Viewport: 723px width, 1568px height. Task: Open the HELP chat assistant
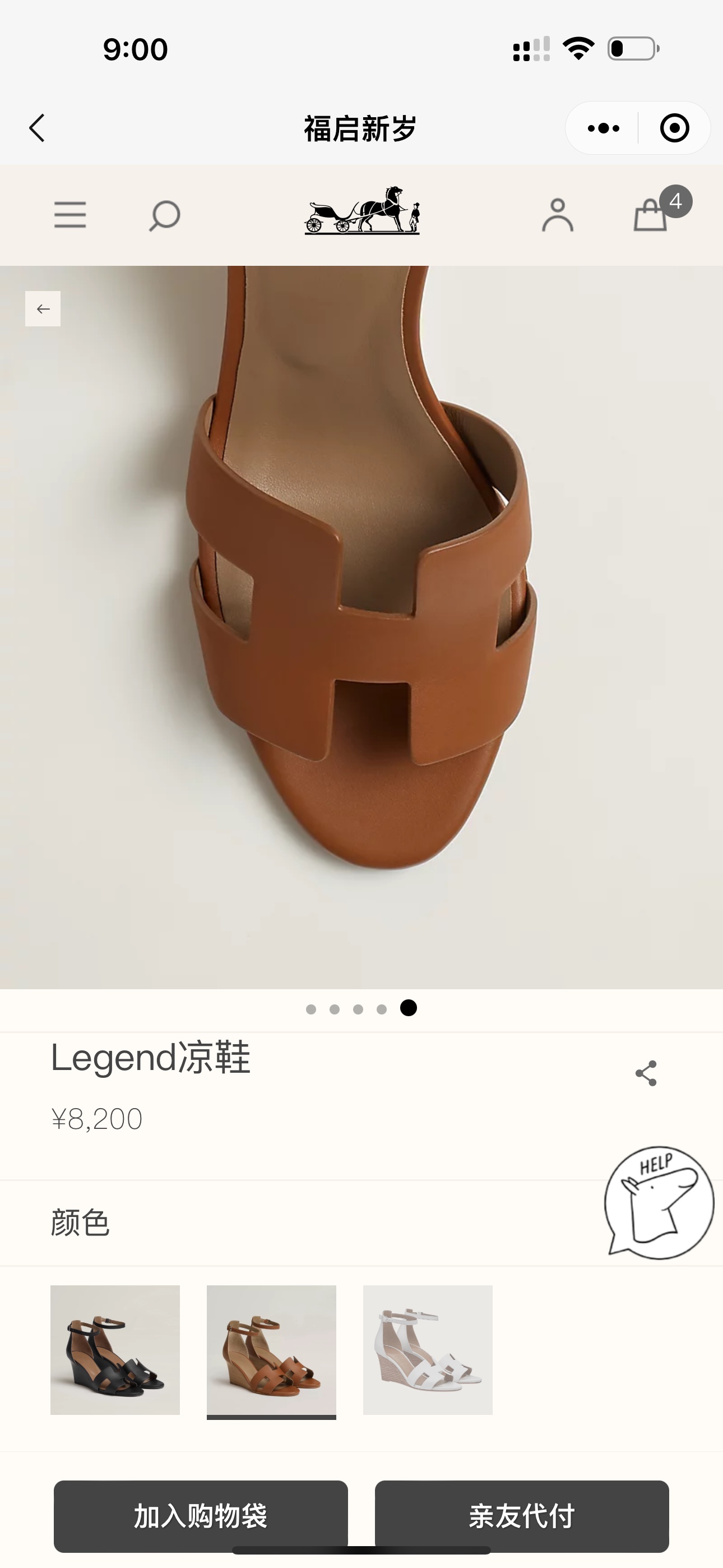tap(659, 1203)
